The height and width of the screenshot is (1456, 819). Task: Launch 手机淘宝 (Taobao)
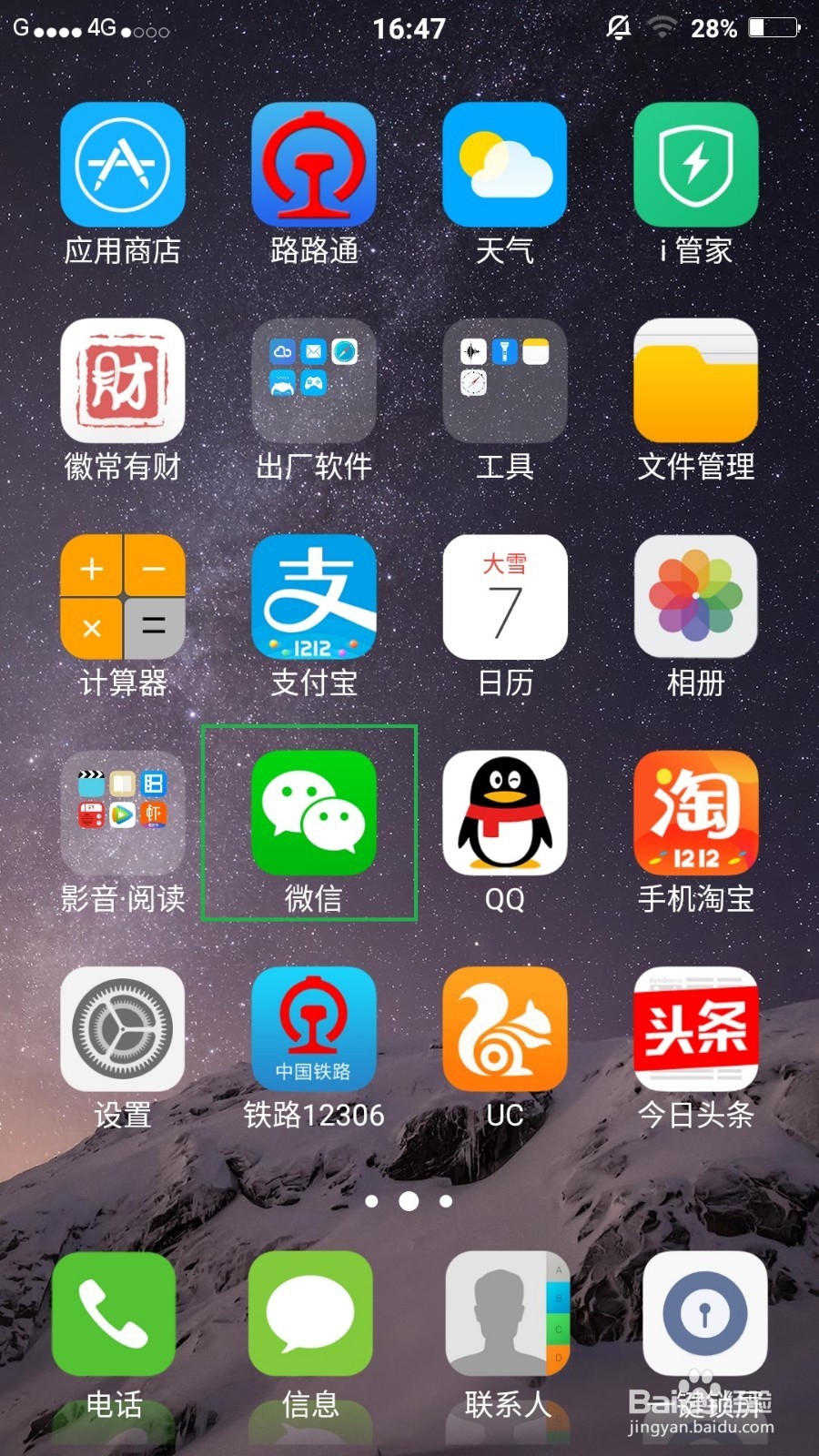pyautogui.click(x=696, y=813)
